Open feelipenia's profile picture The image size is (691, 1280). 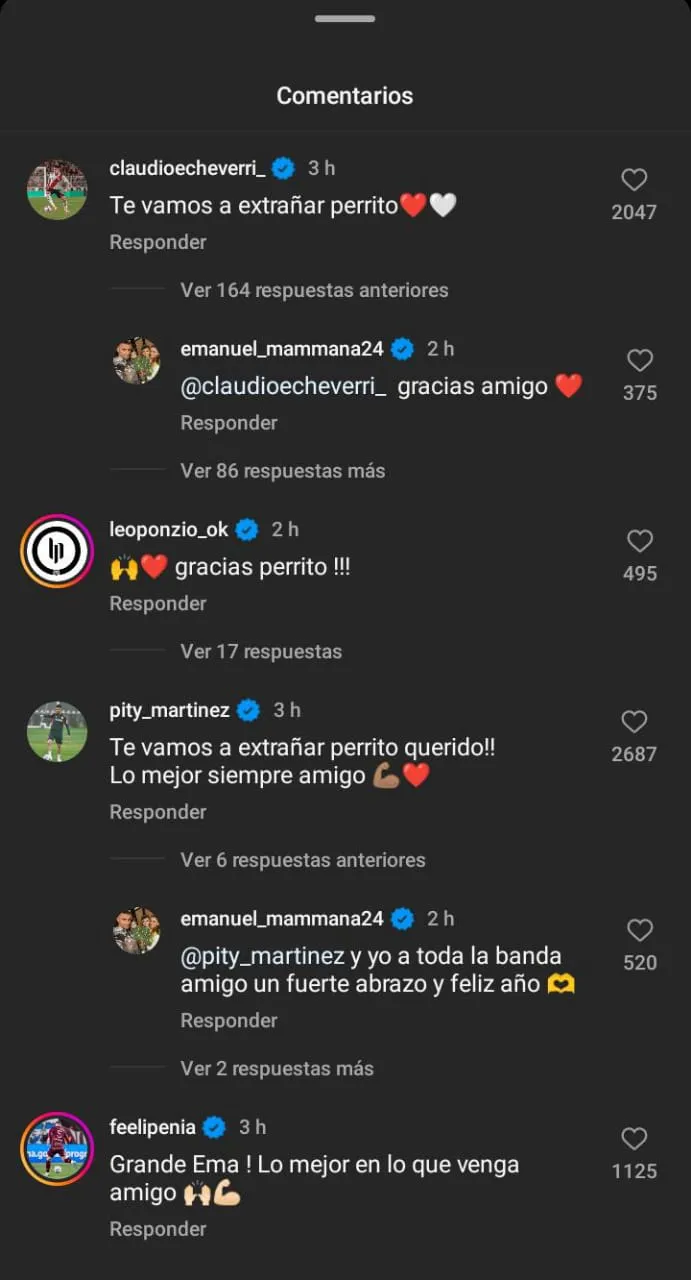(57, 1147)
